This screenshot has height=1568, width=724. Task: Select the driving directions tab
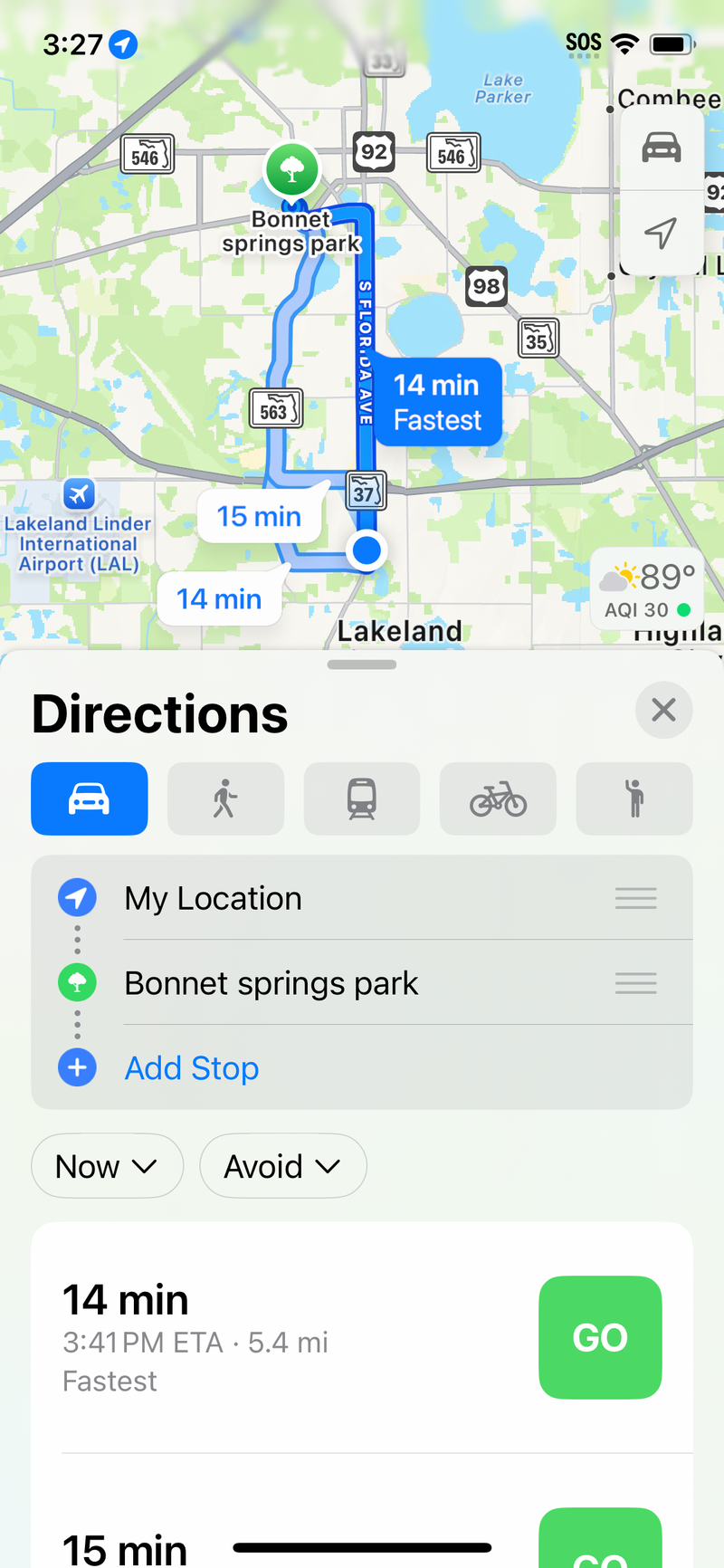pyautogui.click(x=89, y=798)
